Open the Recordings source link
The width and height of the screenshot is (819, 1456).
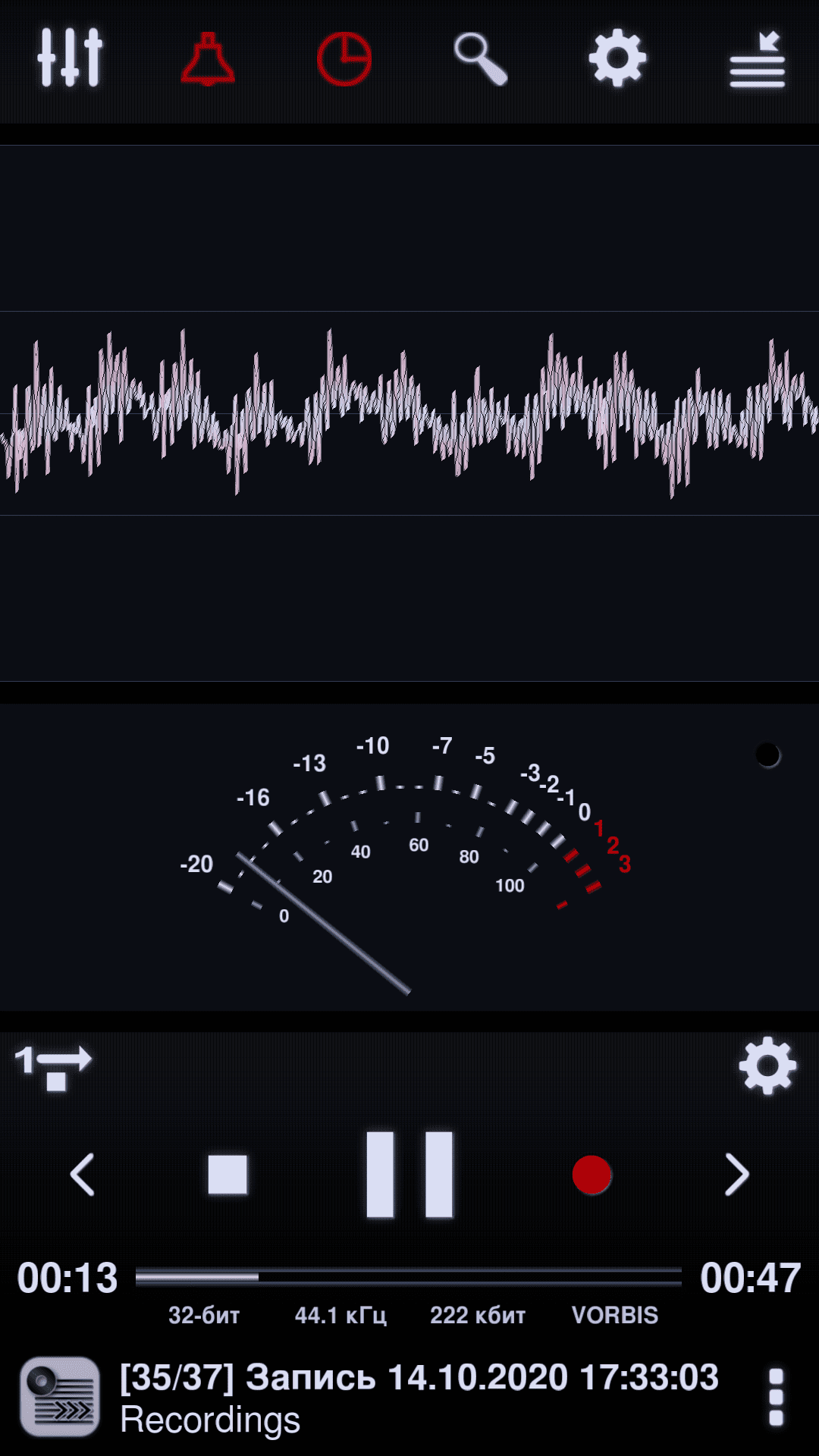(211, 1420)
